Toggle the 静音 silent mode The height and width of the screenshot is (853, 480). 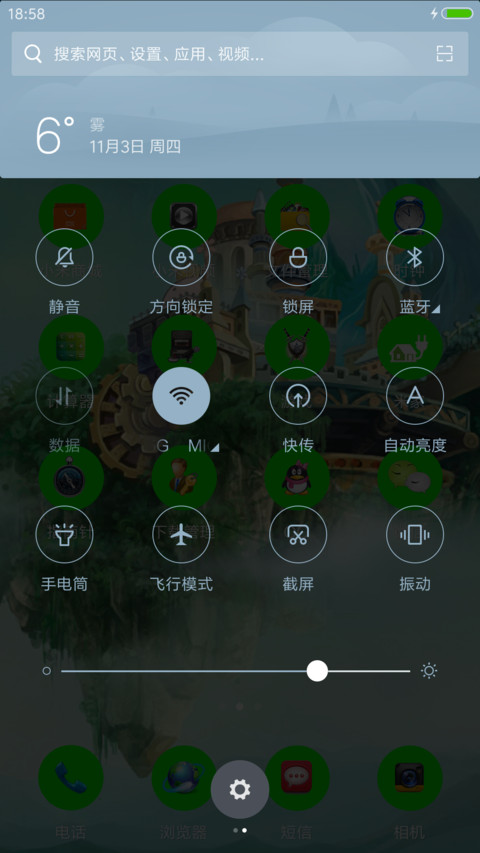pyautogui.click(x=64, y=257)
